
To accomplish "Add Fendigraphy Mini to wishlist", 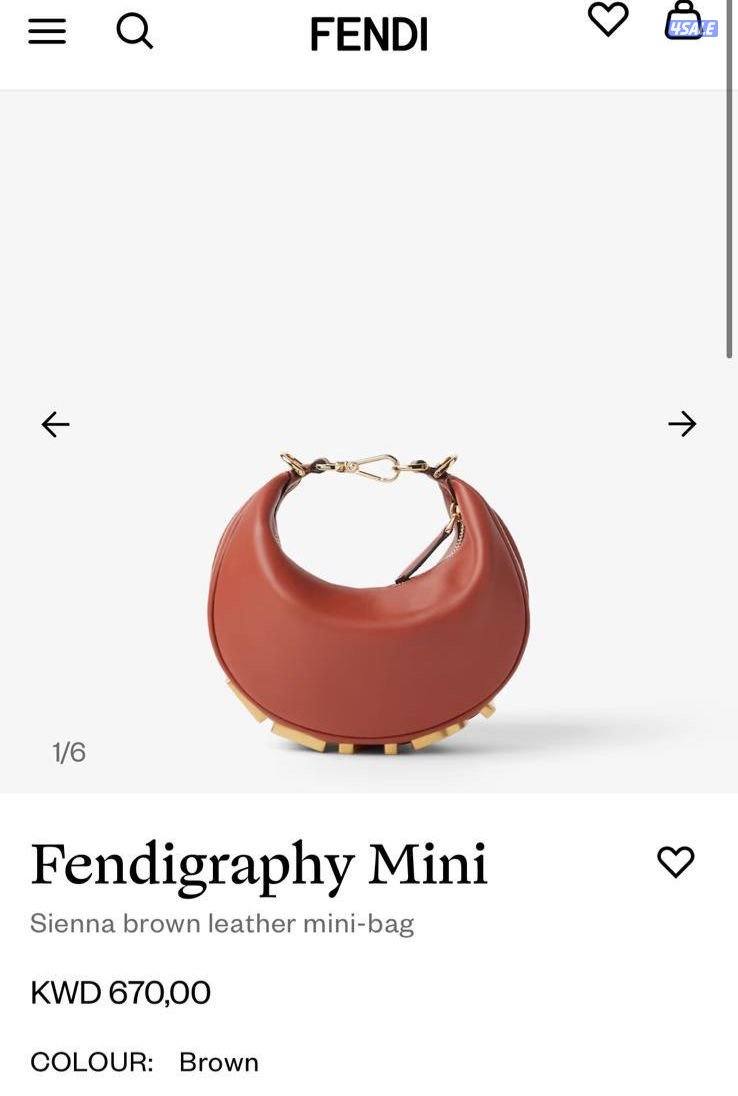I will (675, 861).
